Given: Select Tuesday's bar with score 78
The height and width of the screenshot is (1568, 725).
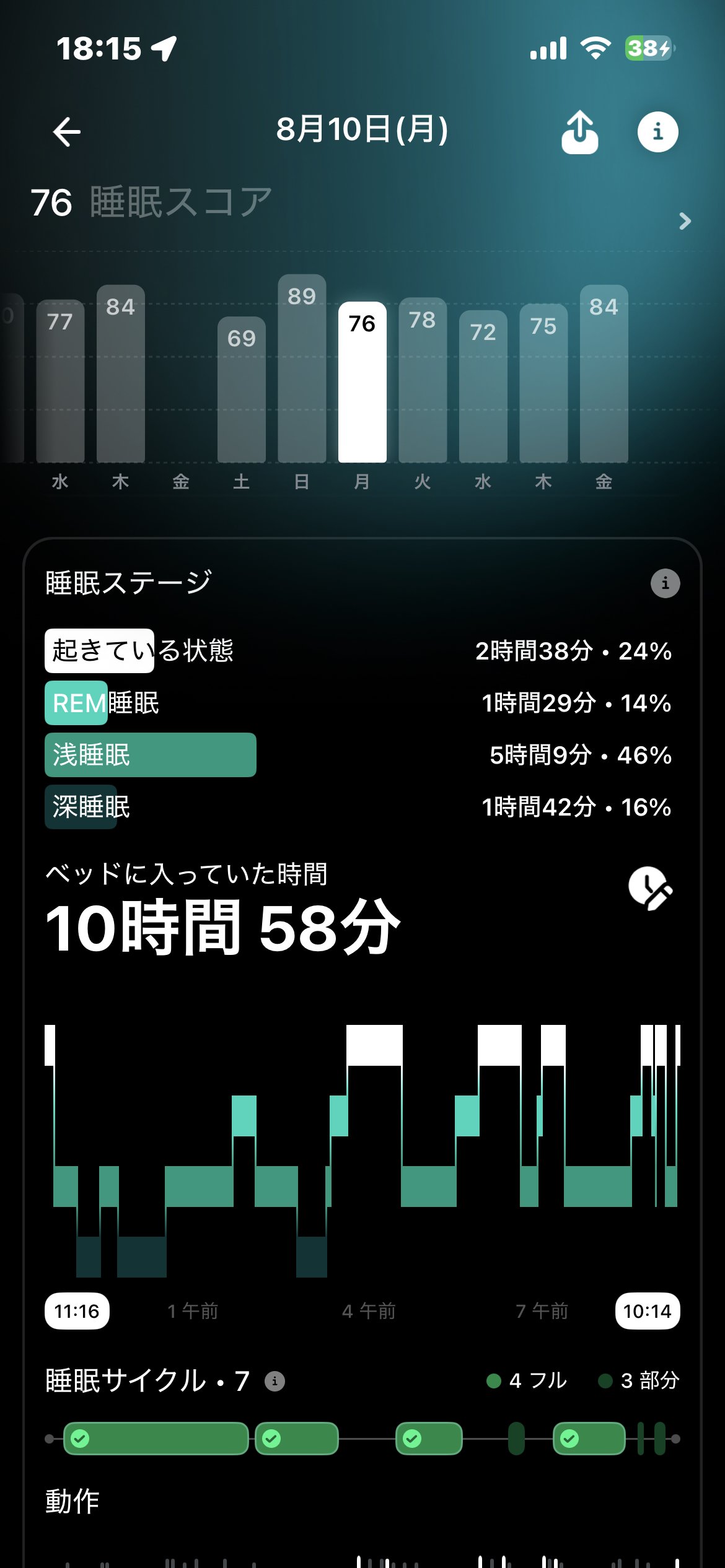Looking at the screenshot, I should click(x=423, y=380).
